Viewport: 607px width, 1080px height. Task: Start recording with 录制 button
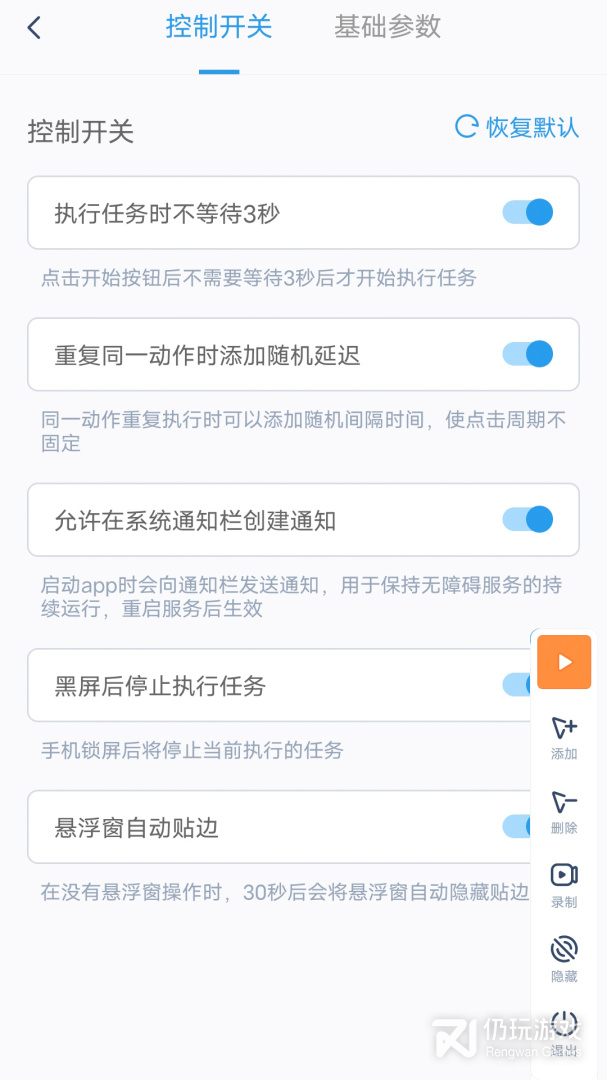(x=564, y=884)
